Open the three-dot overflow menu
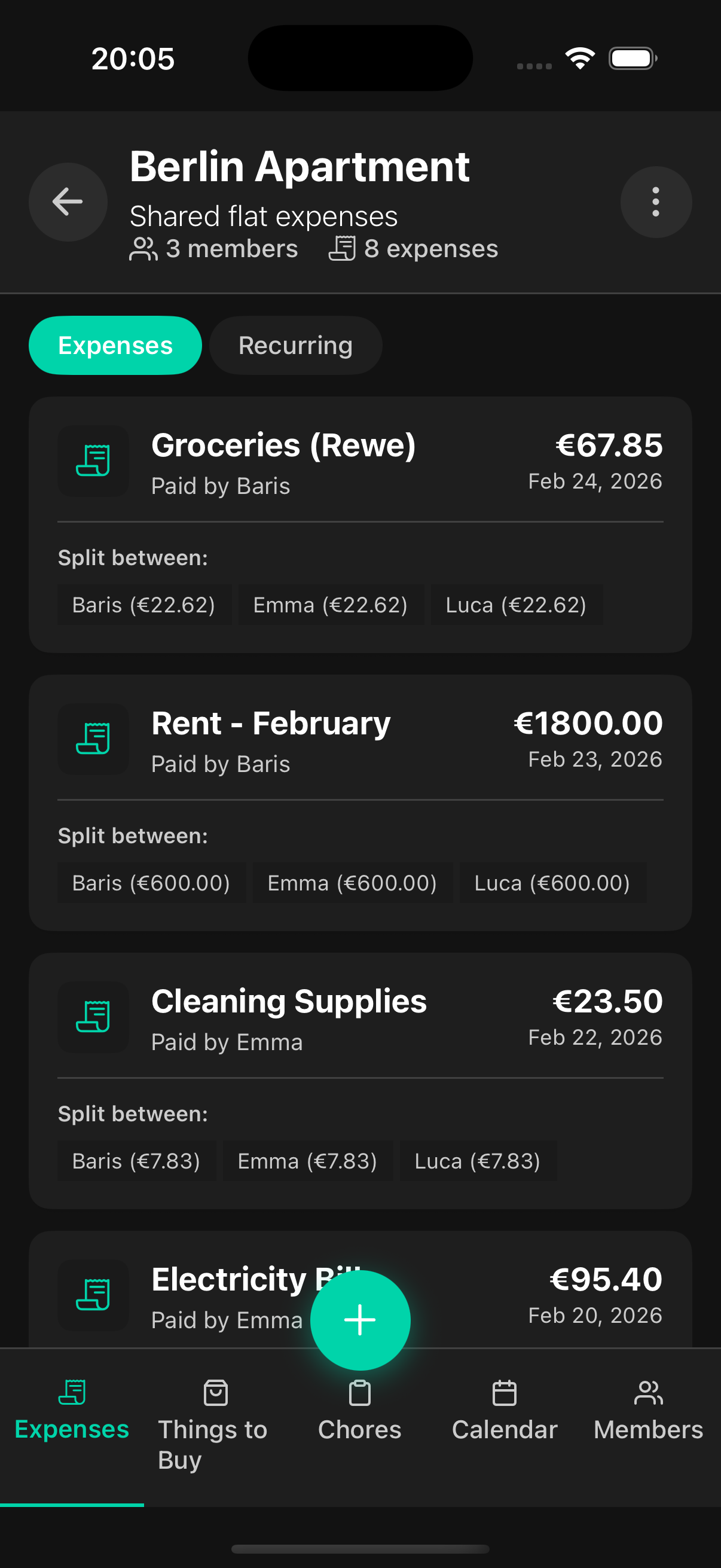Image resolution: width=721 pixels, height=1568 pixels. (x=655, y=202)
